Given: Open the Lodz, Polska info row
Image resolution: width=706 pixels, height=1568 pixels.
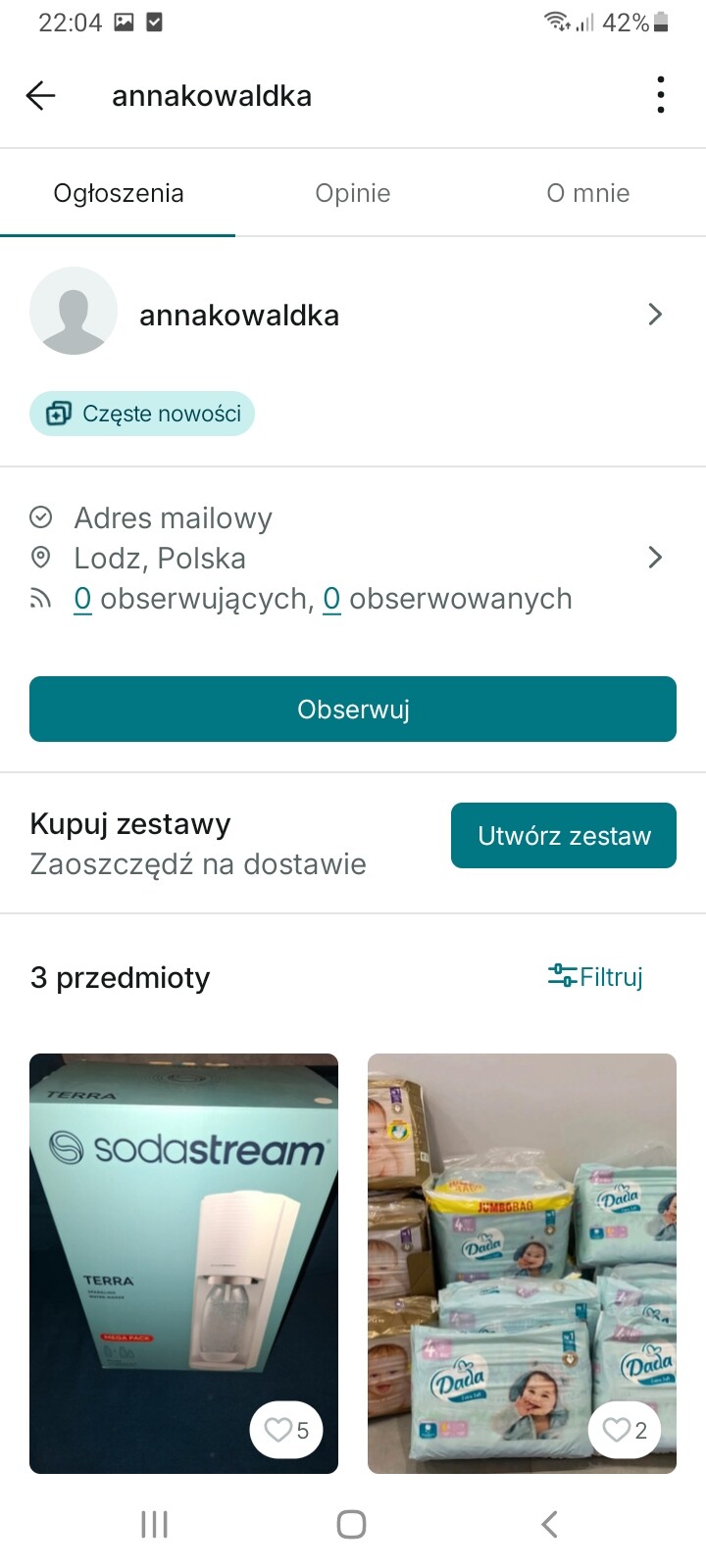Looking at the screenshot, I should click(x=353, y=558).
